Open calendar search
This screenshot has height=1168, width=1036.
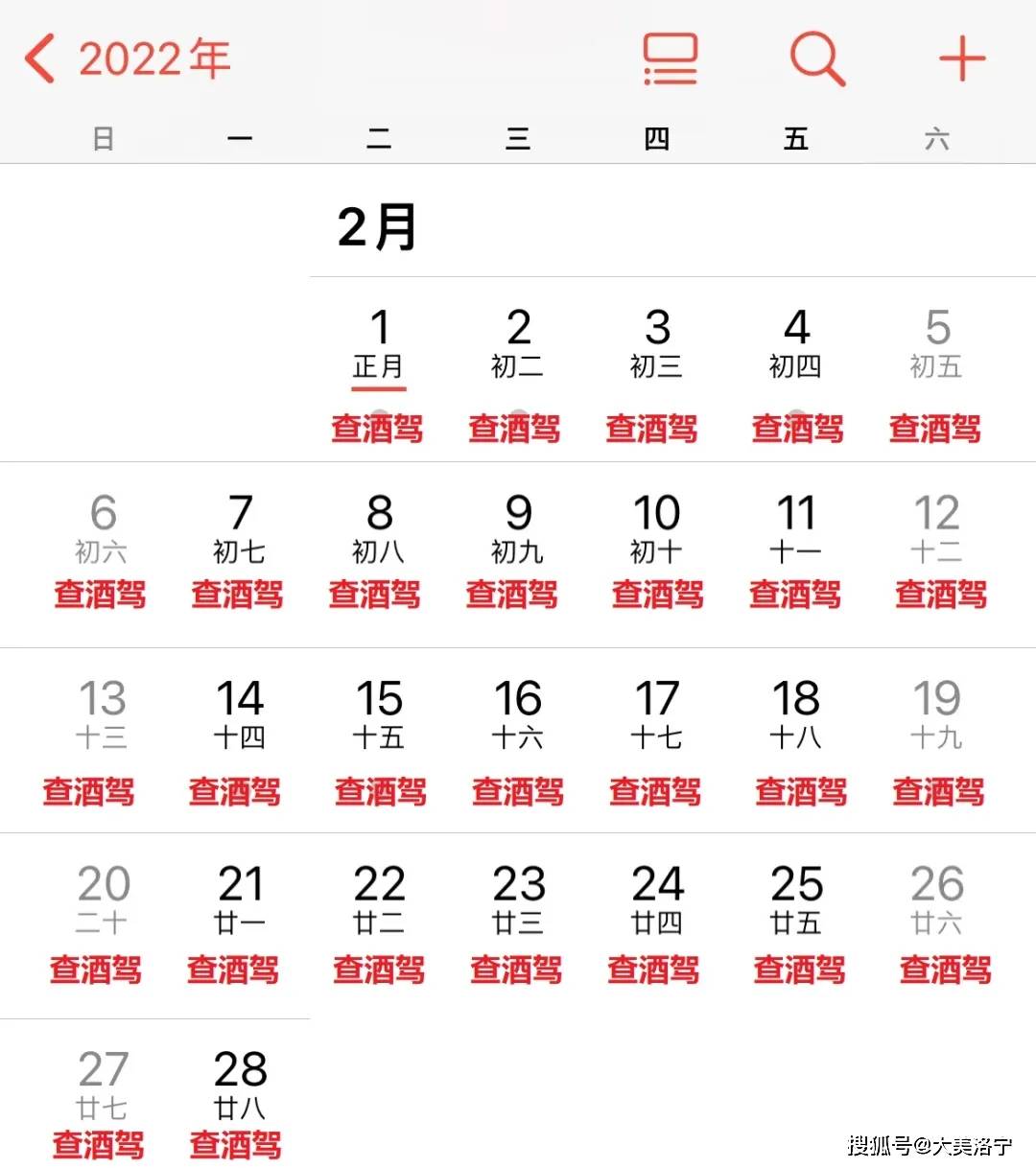[x=816, y=59]
